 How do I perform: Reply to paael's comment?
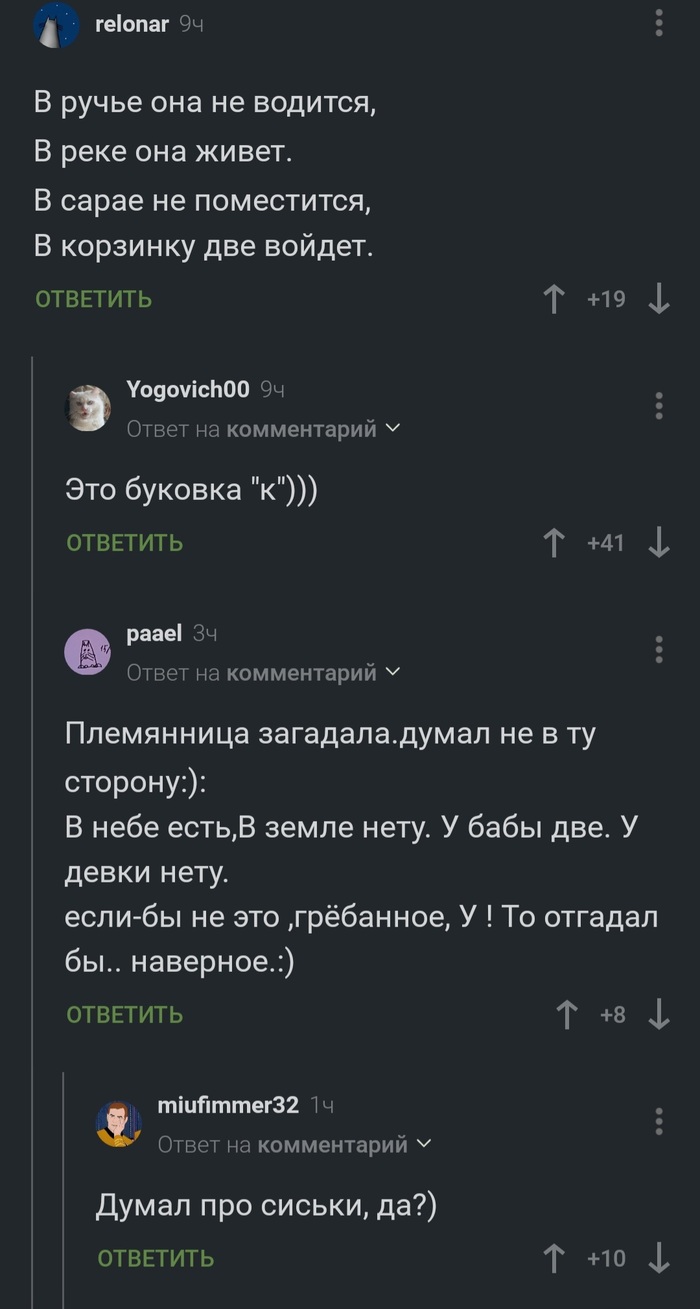tap(125, 1015)
